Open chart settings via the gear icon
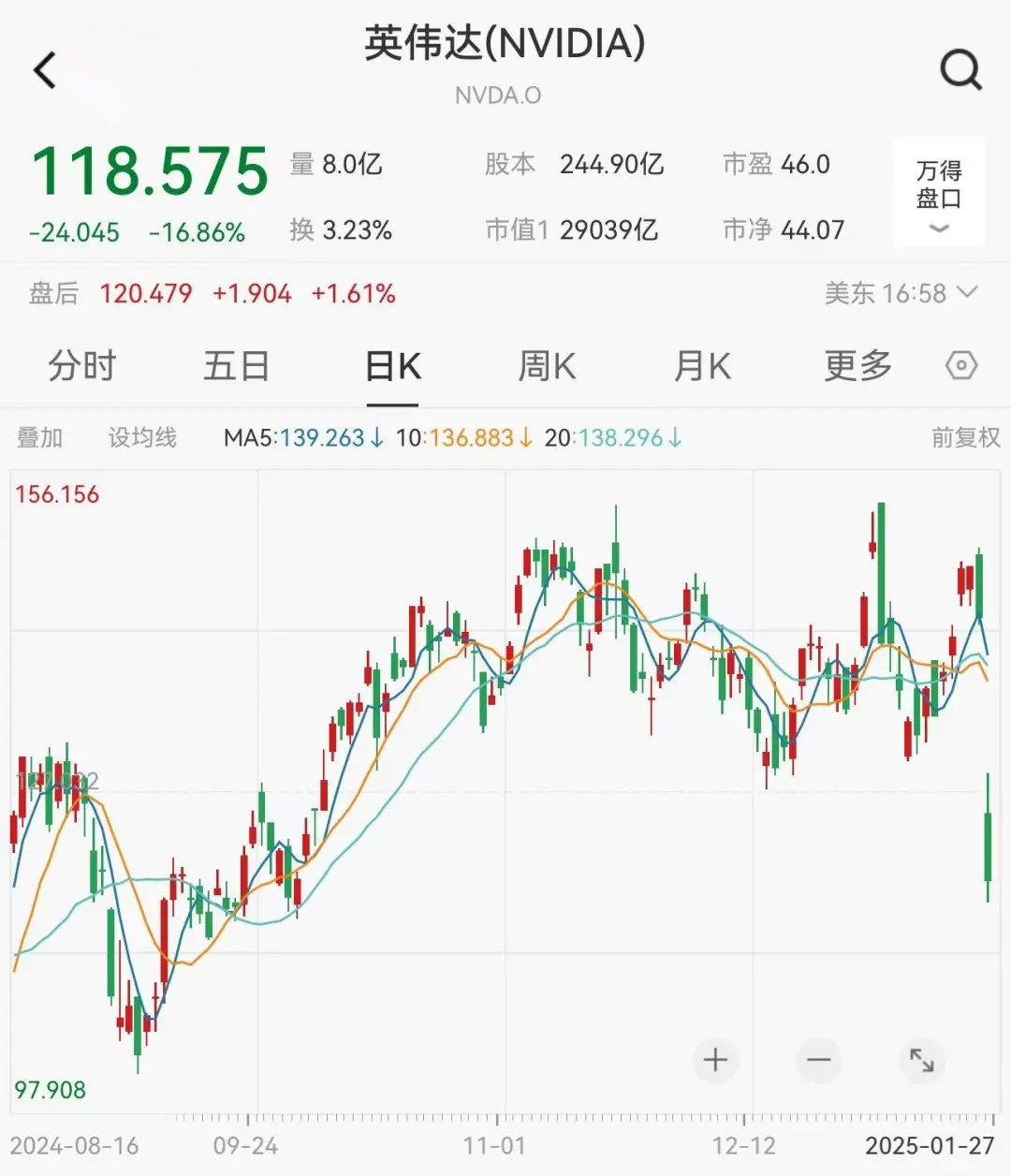The image size is (1011, 1176). [x=960, y=366]
